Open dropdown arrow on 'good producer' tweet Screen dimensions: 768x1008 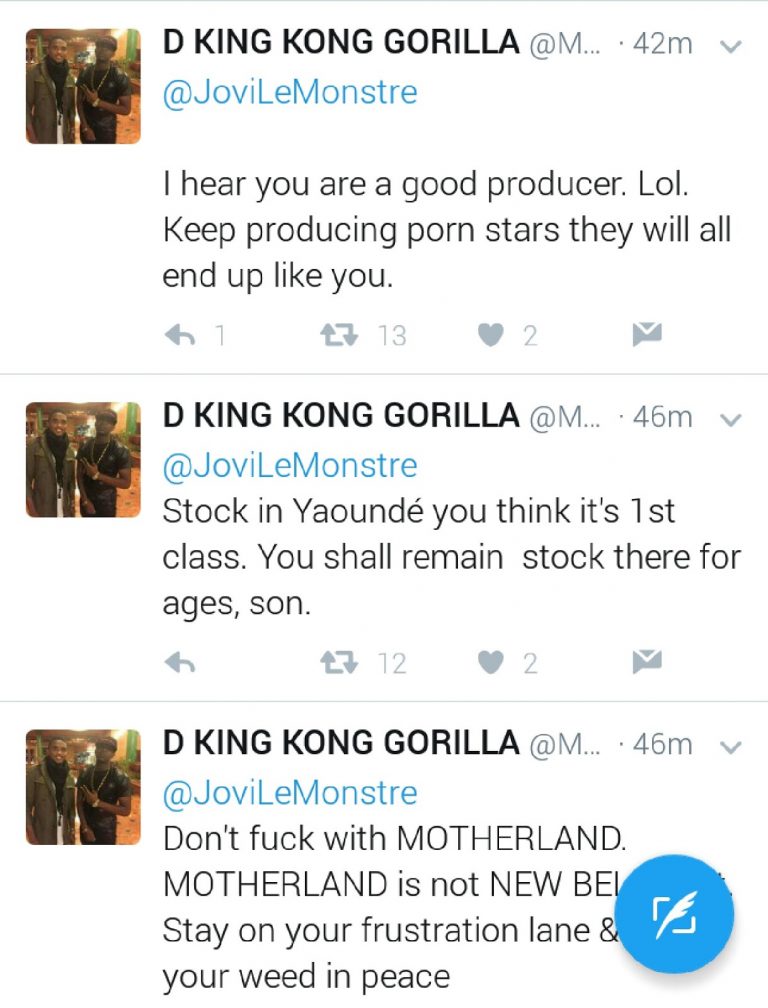[732, 46]
